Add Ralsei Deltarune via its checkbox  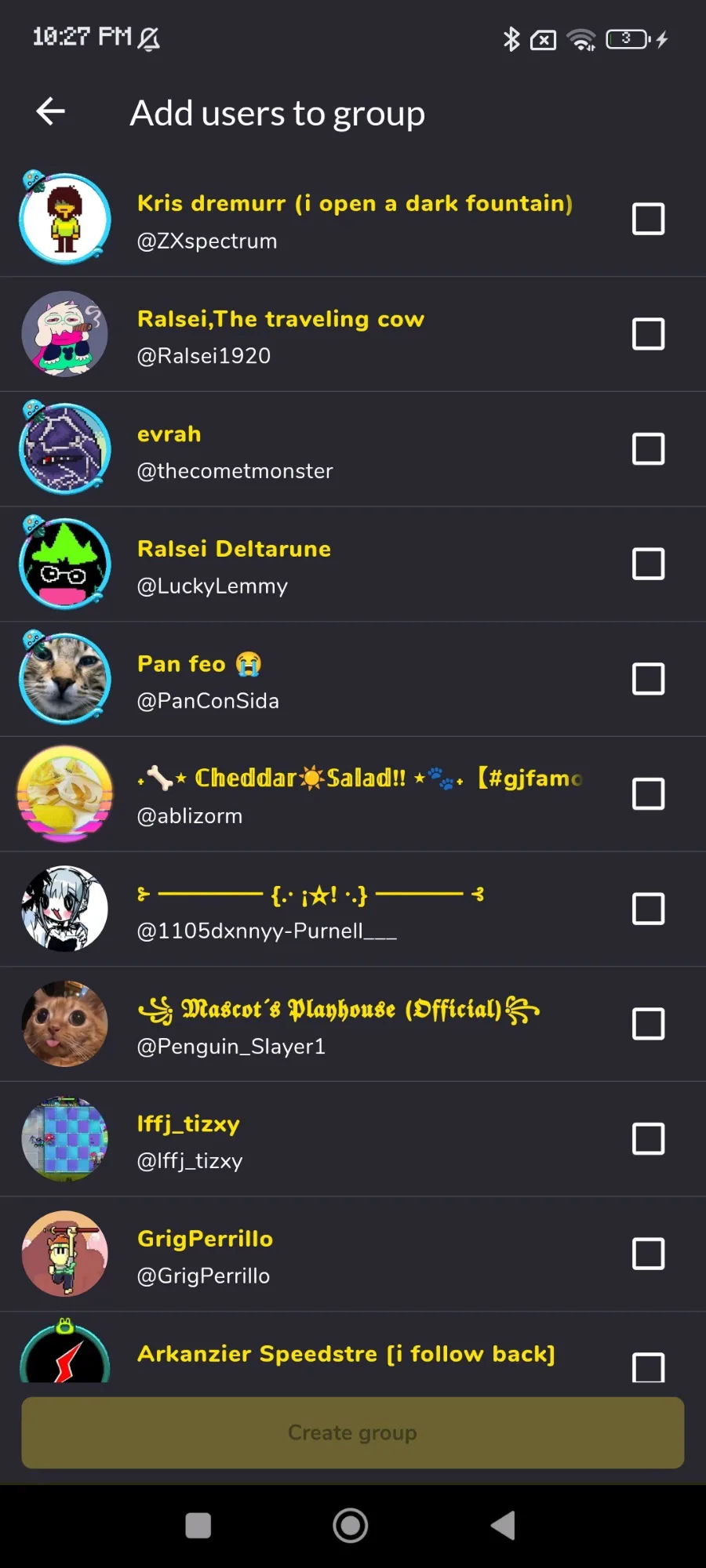point(648,564)
